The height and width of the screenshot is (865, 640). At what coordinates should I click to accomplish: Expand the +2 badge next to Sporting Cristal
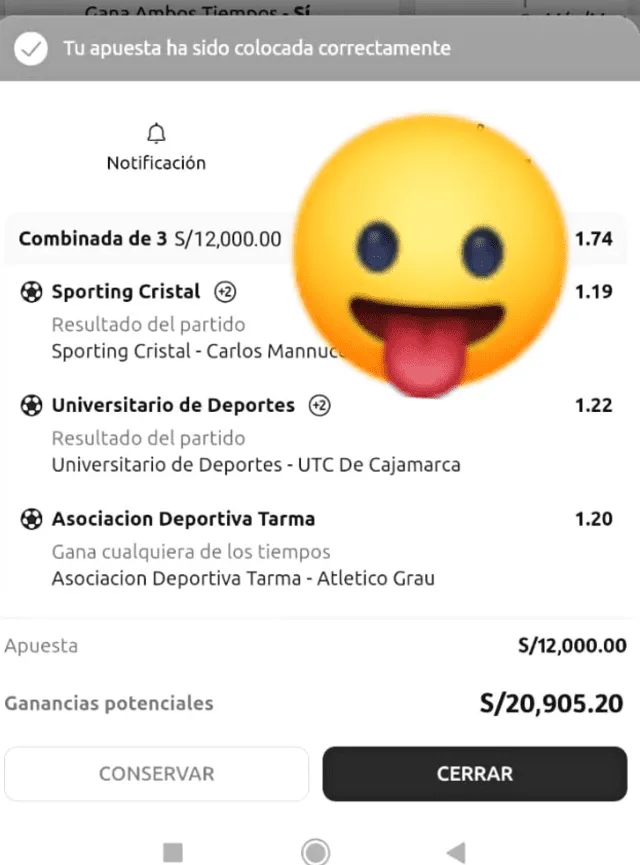pyautogui.click(x=224, y=292)
